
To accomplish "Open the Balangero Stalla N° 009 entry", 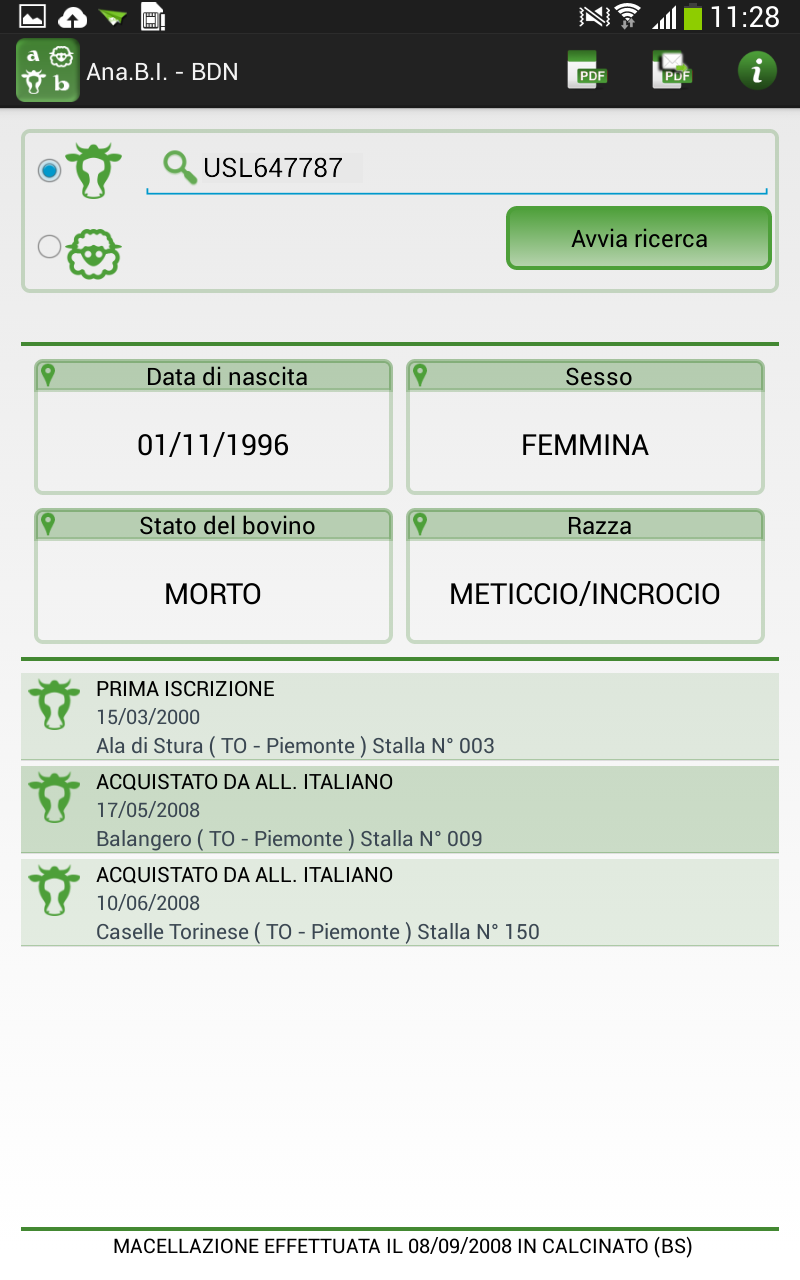I will point(400,810).
